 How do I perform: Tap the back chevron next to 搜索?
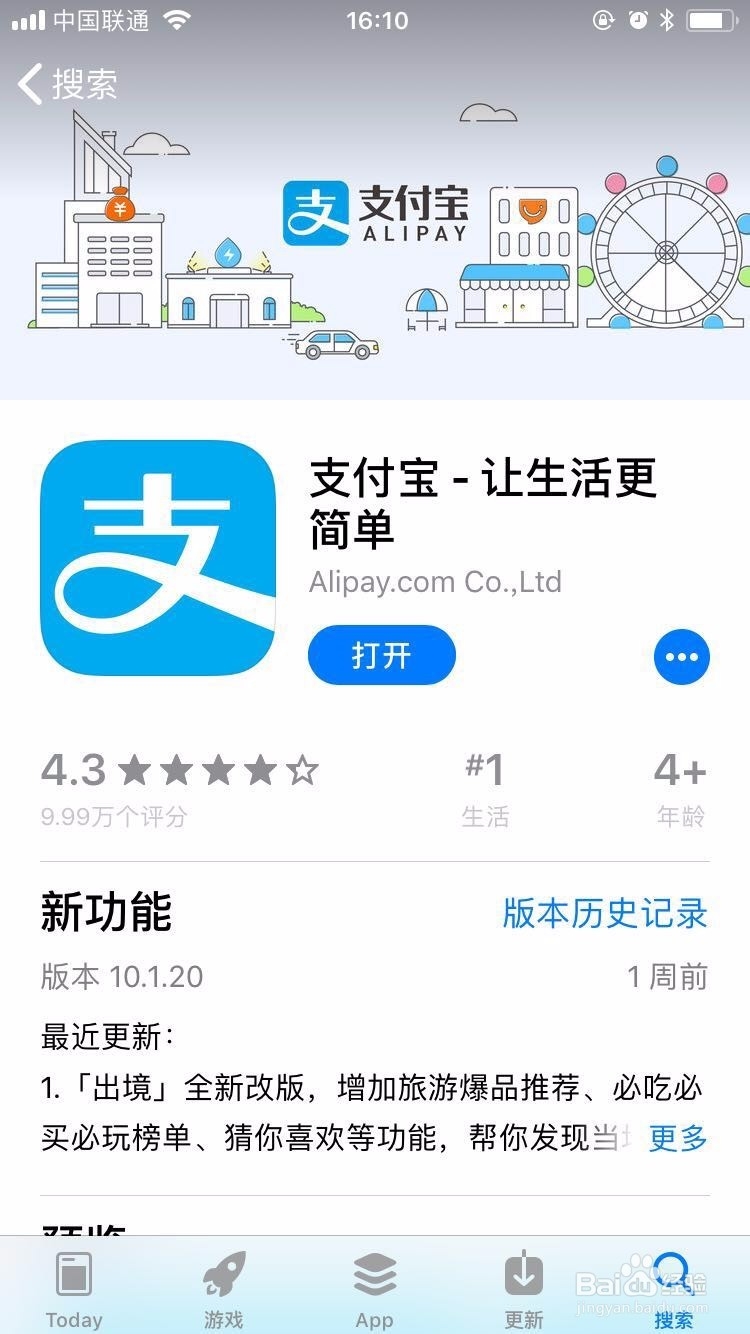[28, 86]
